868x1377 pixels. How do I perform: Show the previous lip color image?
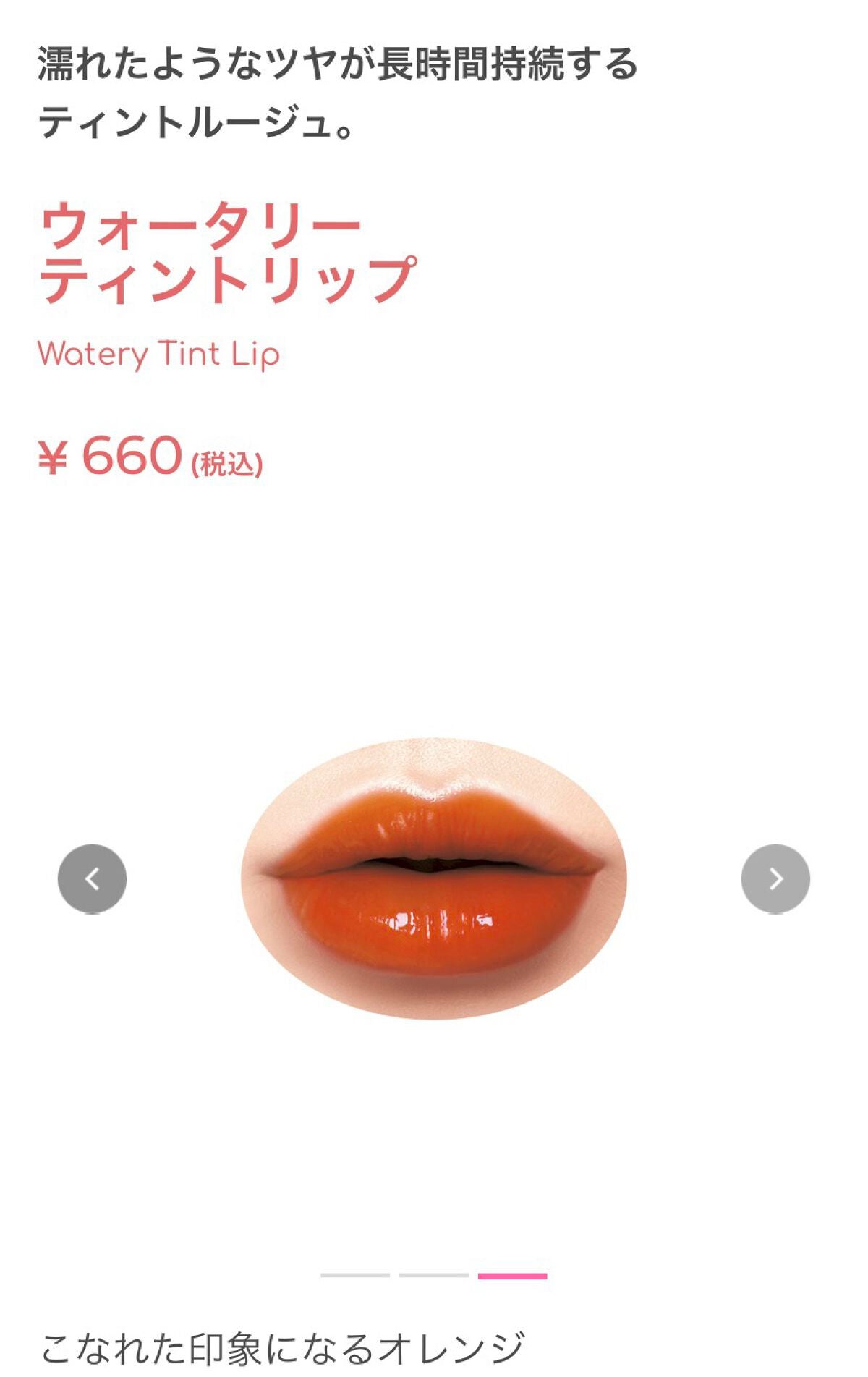(92, 878)
